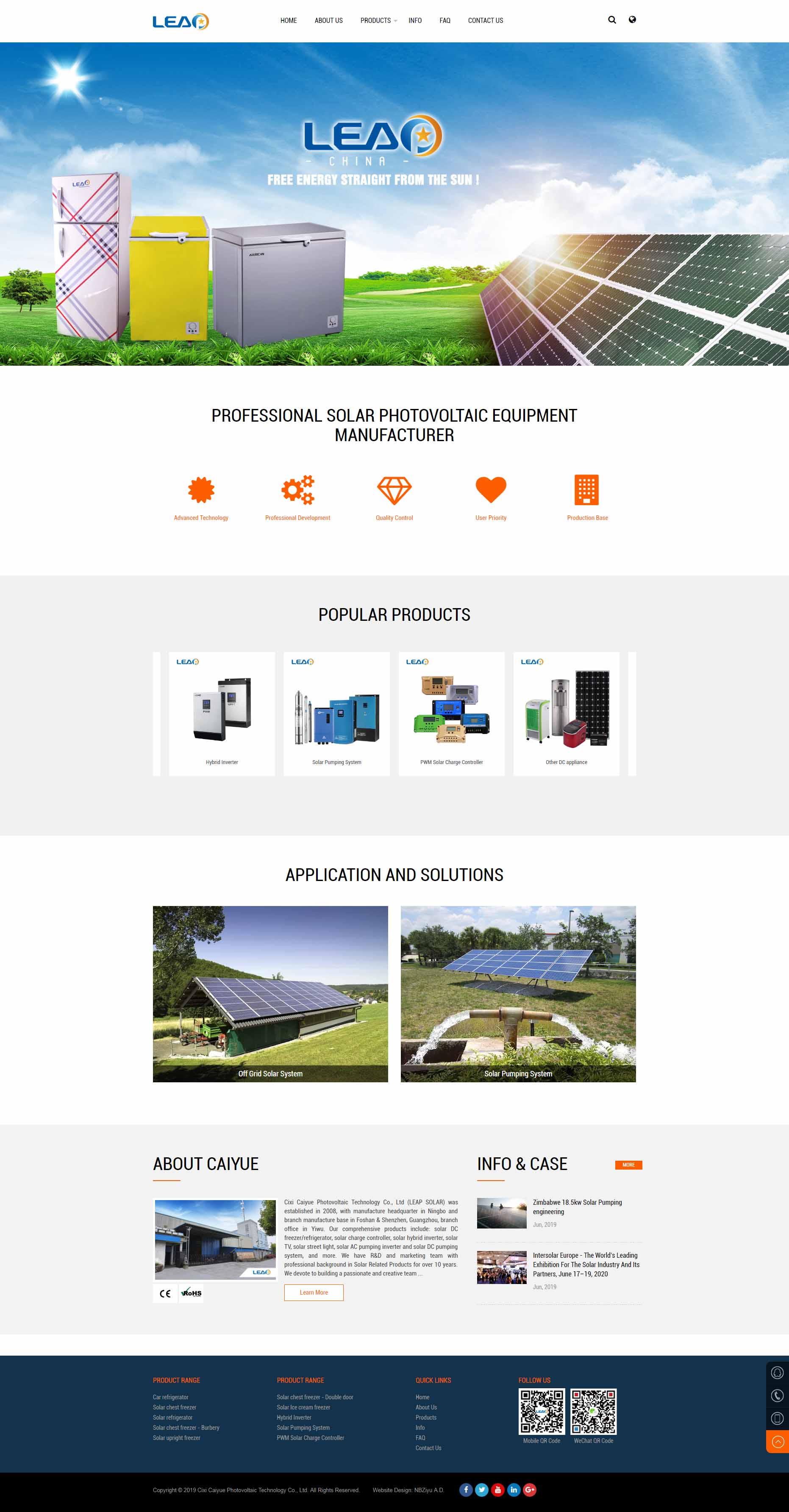Screen dimensions: 789x1512
Task: Open the language globe icon
Action: pos(632,20)
